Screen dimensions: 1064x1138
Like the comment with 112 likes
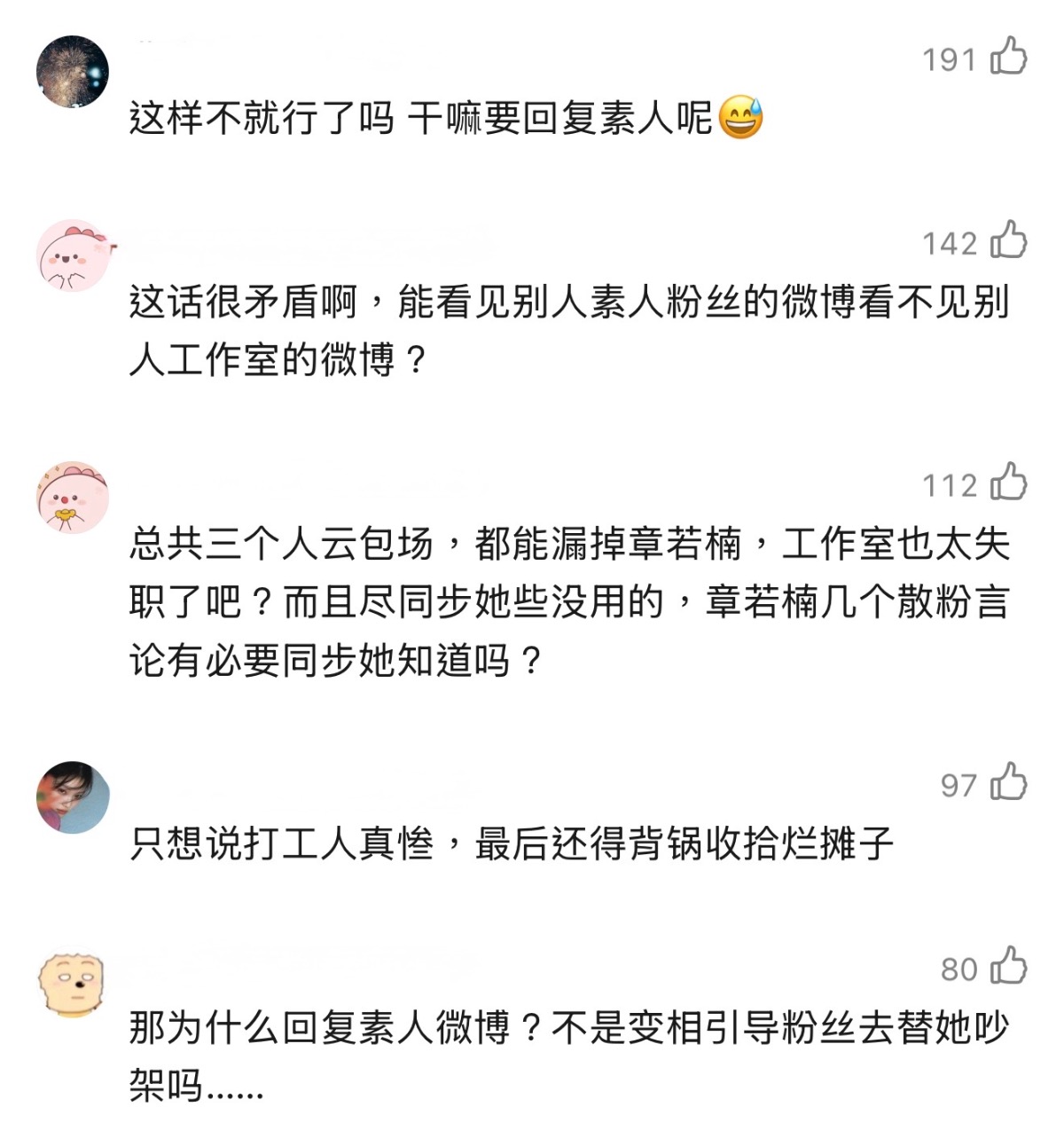point(1008,482)
